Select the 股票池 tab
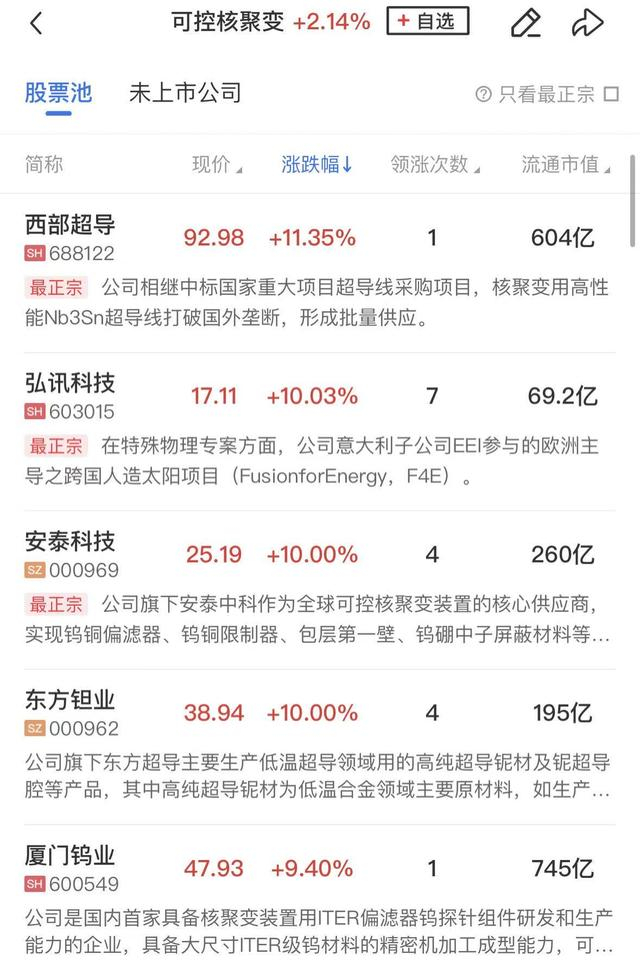The image size is (640, 980). click(59, 93)
